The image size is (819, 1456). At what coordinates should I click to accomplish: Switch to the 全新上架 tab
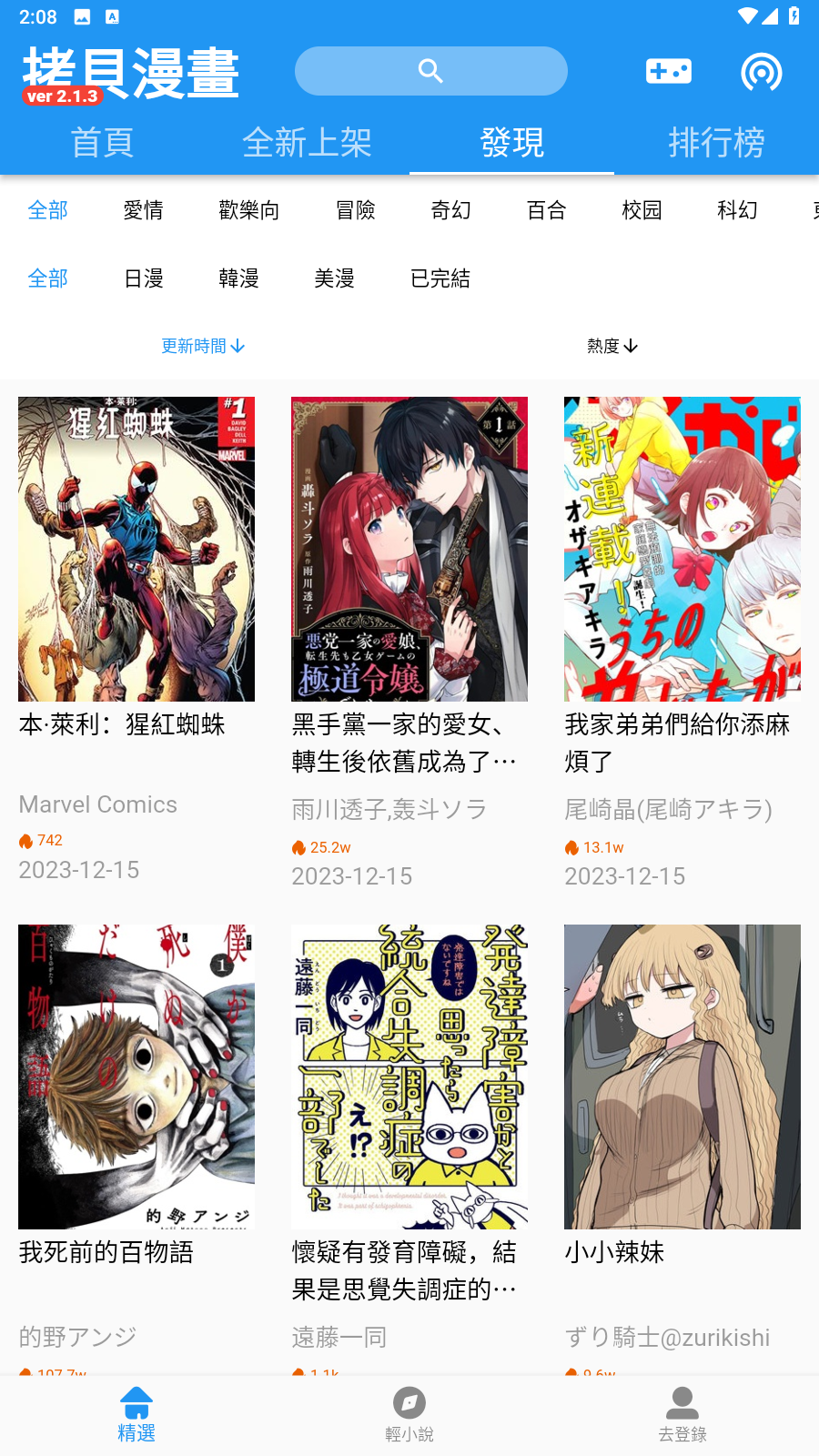(x=307, y=143)
